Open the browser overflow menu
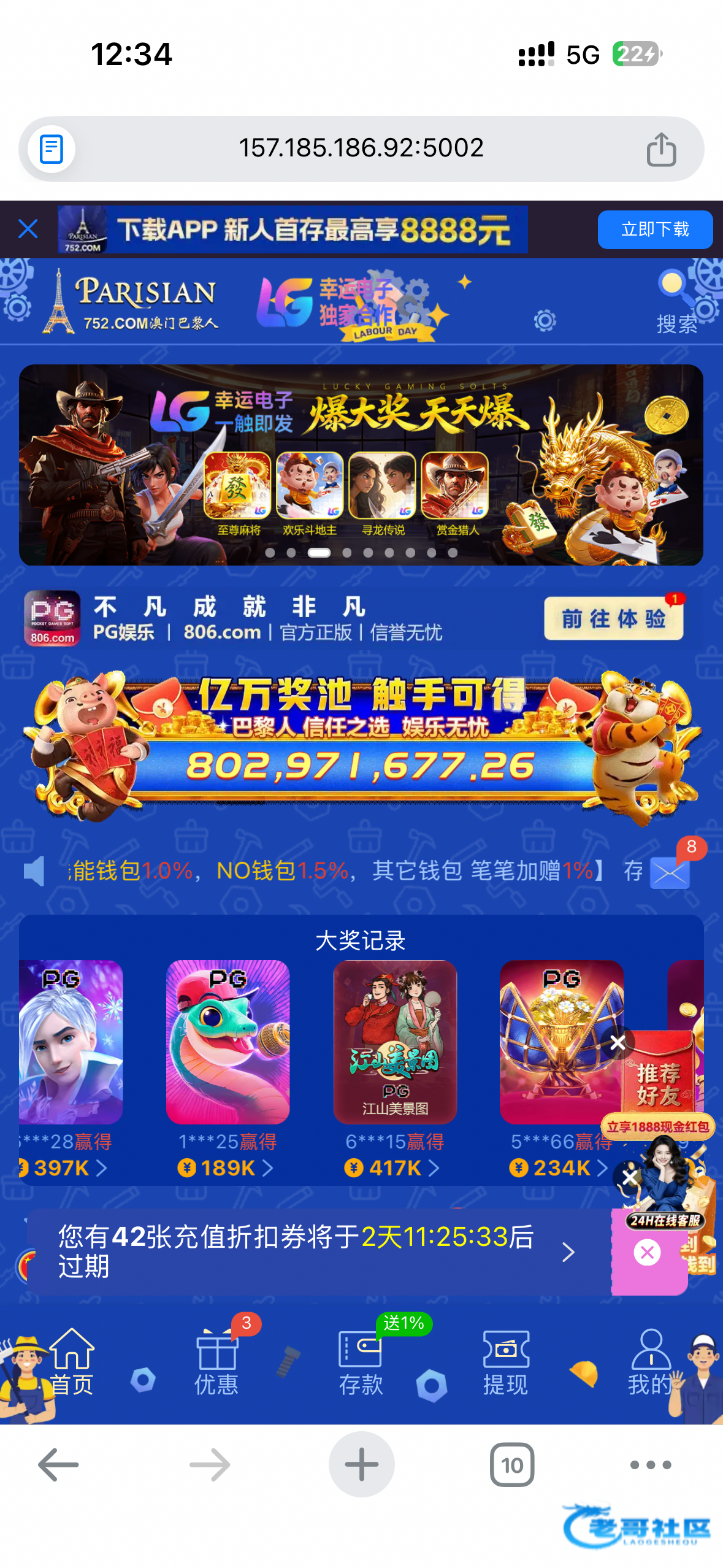 (650, 1465)
